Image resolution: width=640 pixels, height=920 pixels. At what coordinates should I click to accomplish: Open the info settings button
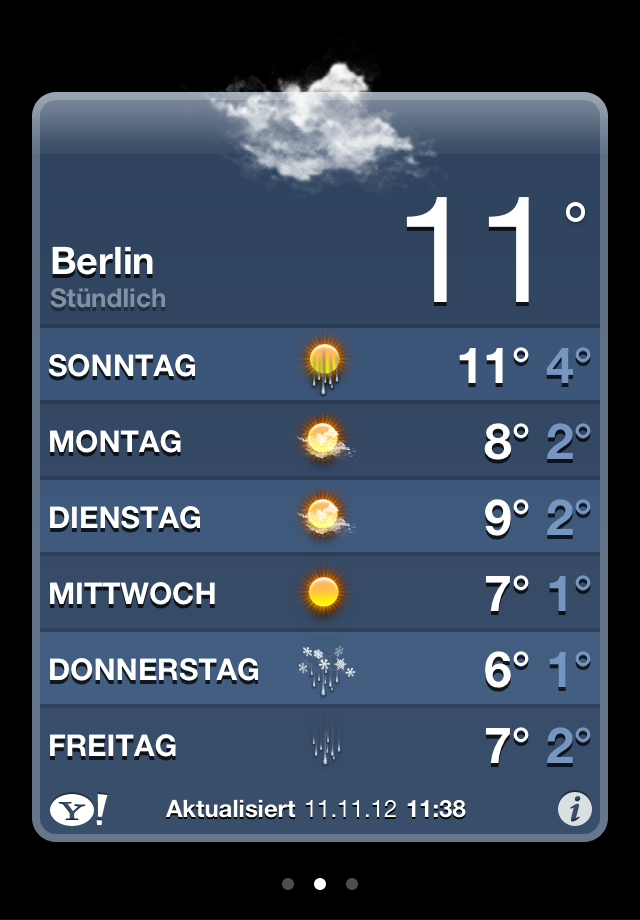pos(574,808)
